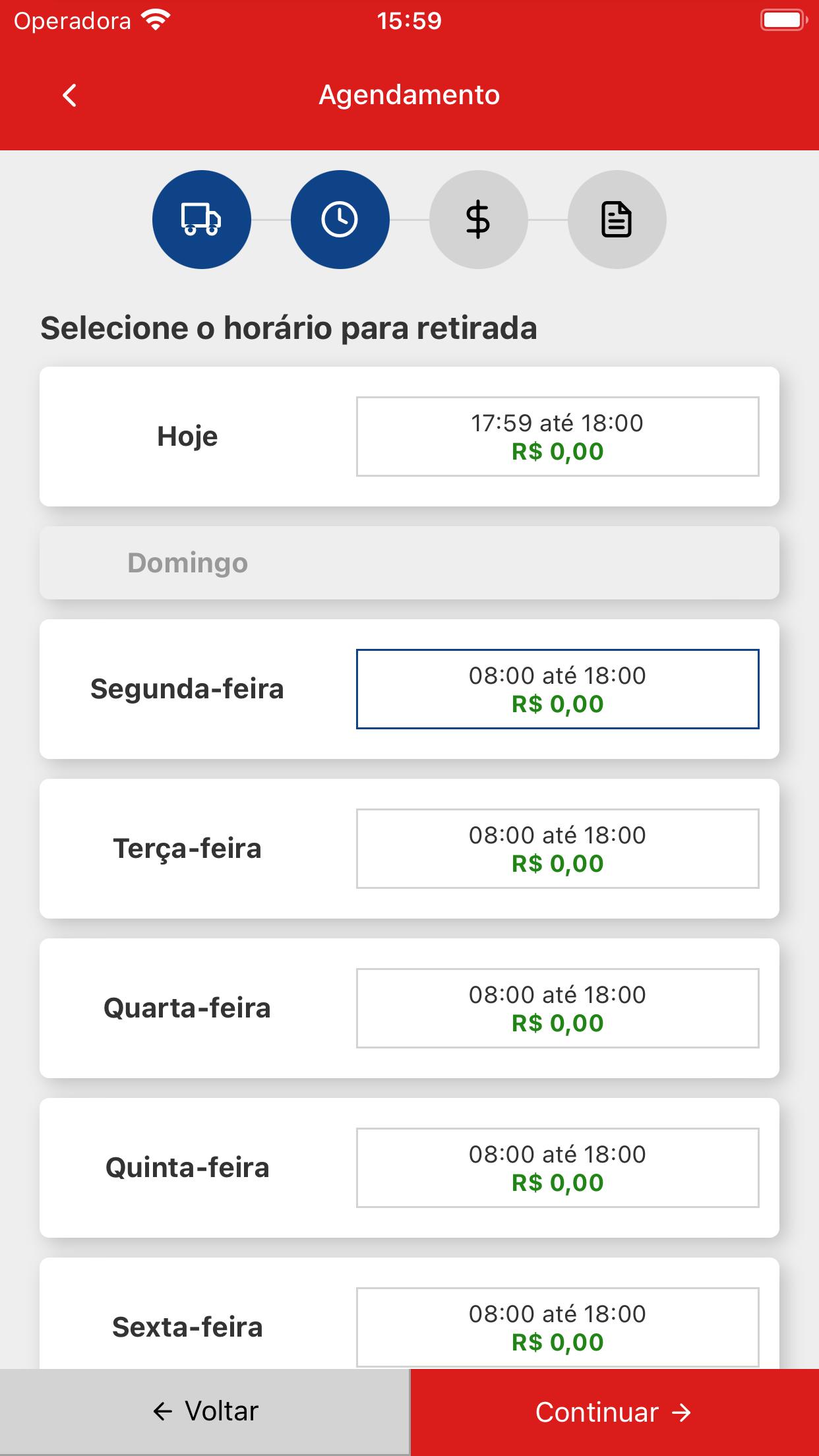Image resolution: width=819 pixels, height=1456 pixels.
Task: Pick the Terça-feira pickup time slot
Action: pos(557,849)
